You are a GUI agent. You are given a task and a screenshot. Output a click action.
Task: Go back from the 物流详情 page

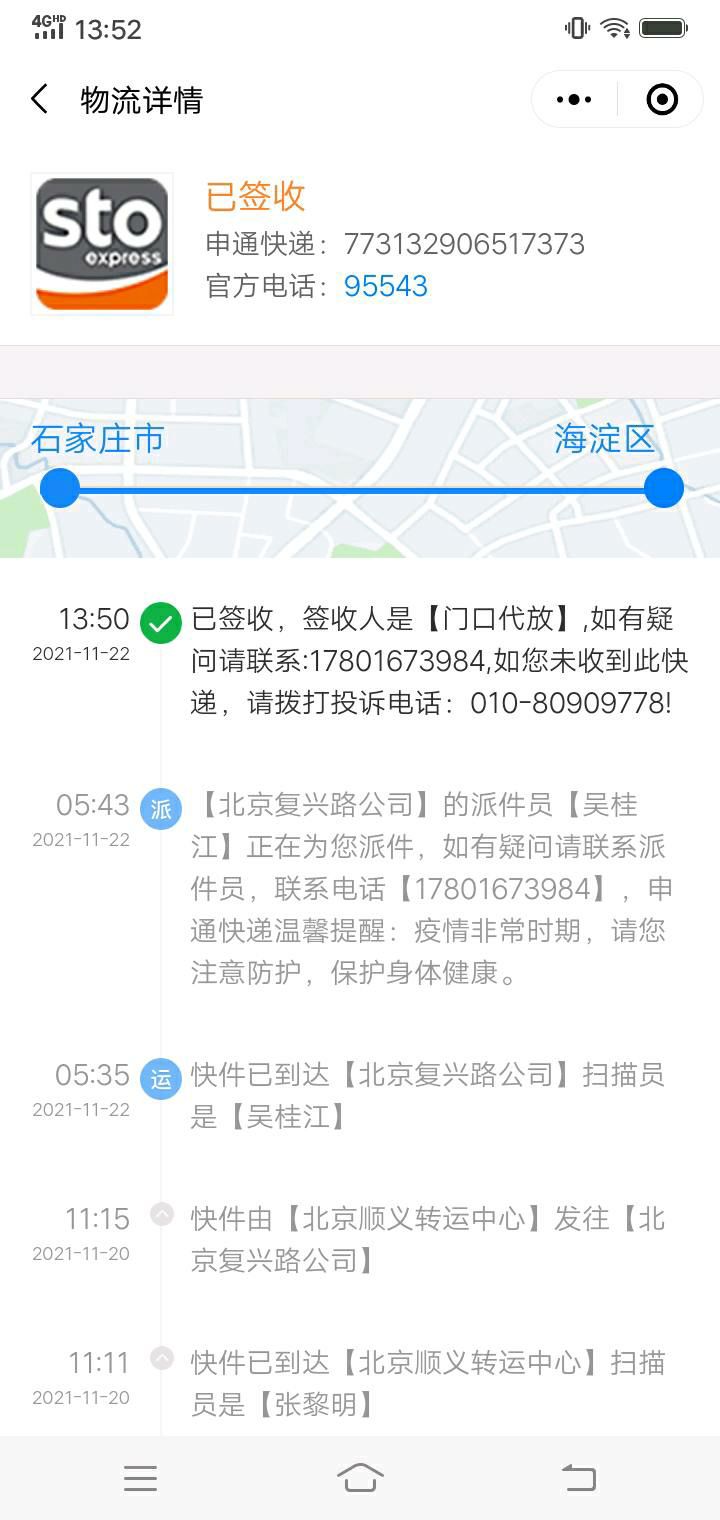pyautogui.click(x=40, y=99)
